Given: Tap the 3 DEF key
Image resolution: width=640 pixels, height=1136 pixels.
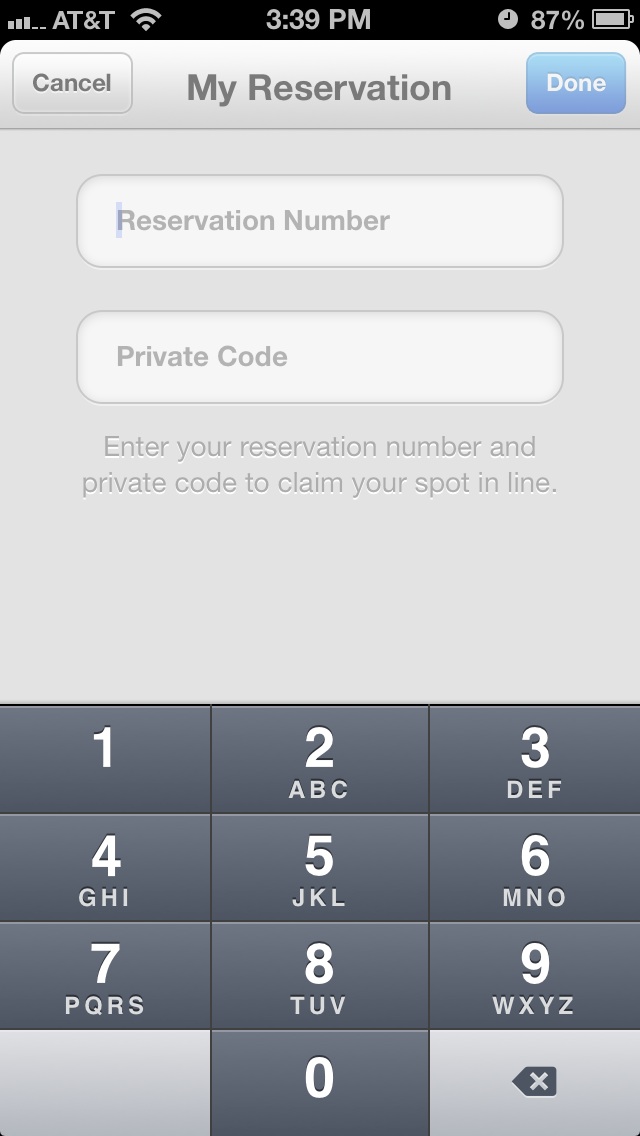Looking at the screenshot, I should (x=535, y=759).
